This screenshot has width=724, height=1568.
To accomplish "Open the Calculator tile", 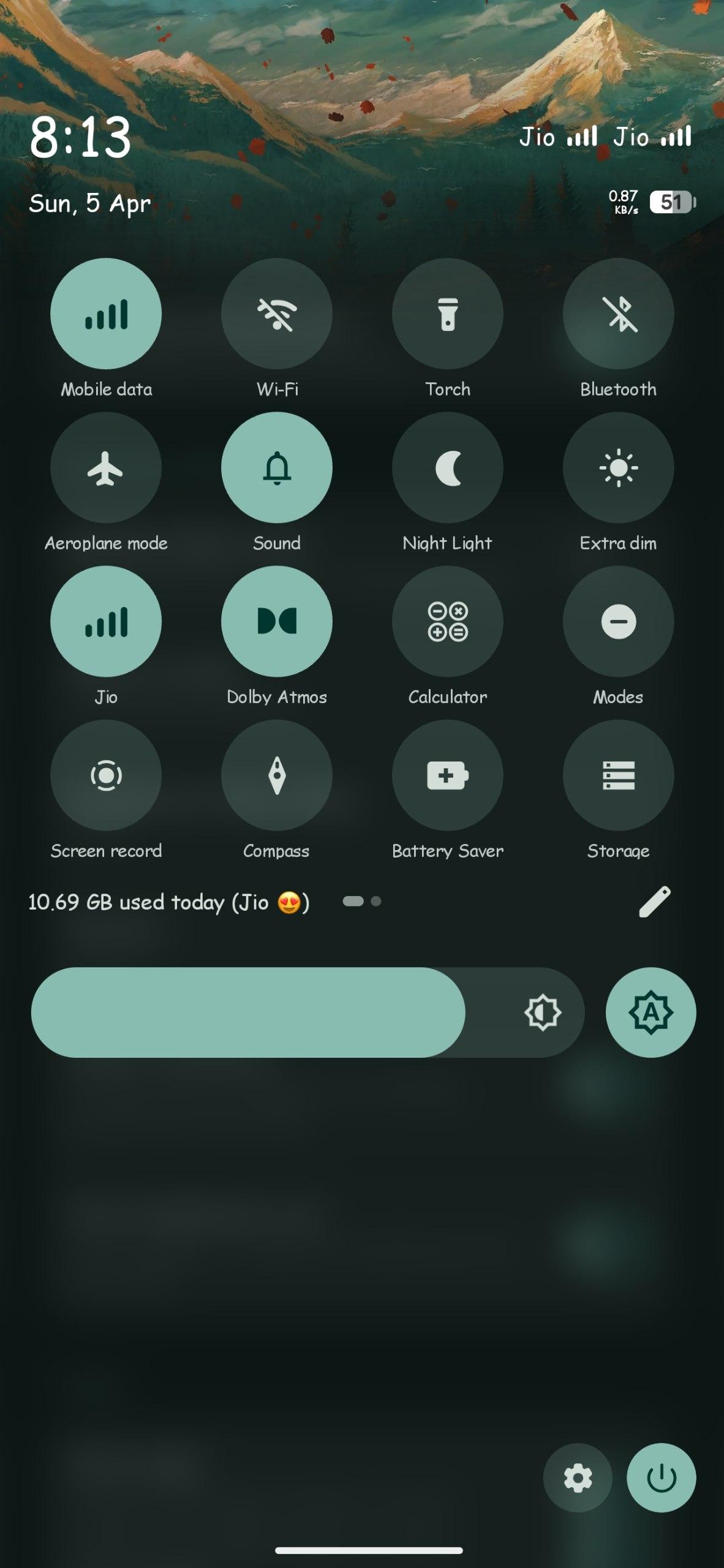I will click(x=448, y=622).
